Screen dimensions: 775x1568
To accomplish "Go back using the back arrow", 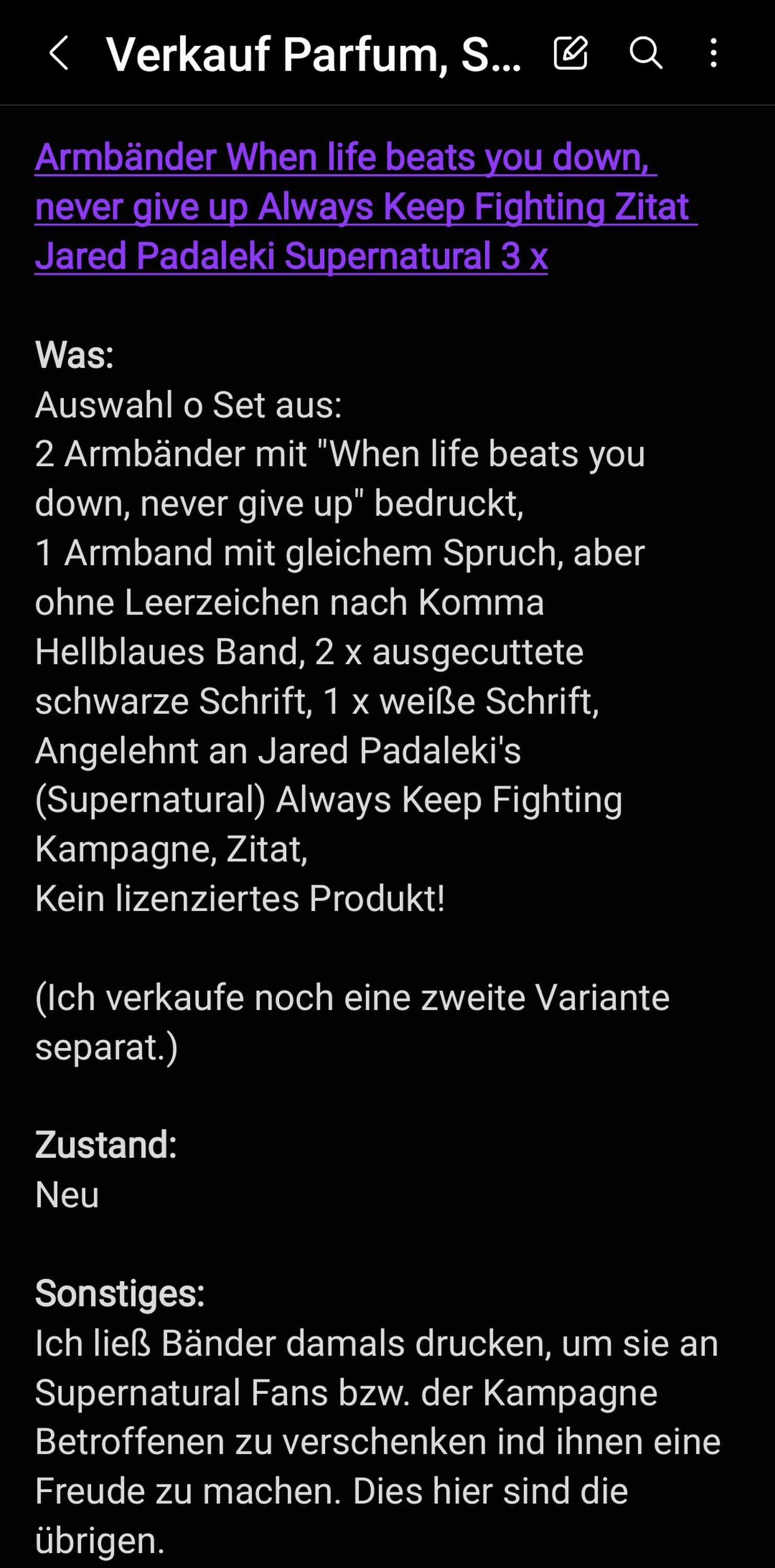I will (x=59, y=53).
